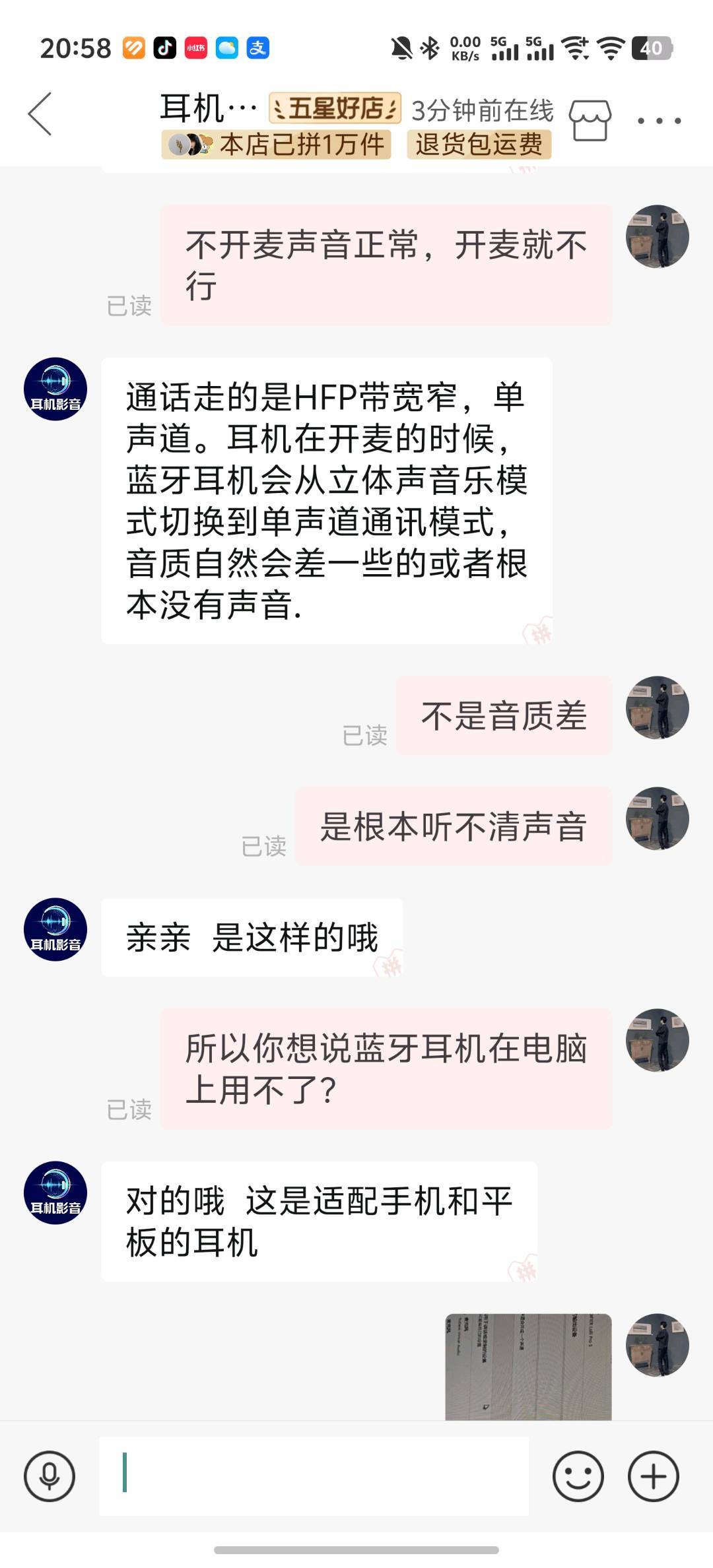The image size is (713, 1568).
Task: Tap the 退货包运费 badge
Action: pos(479,145)
